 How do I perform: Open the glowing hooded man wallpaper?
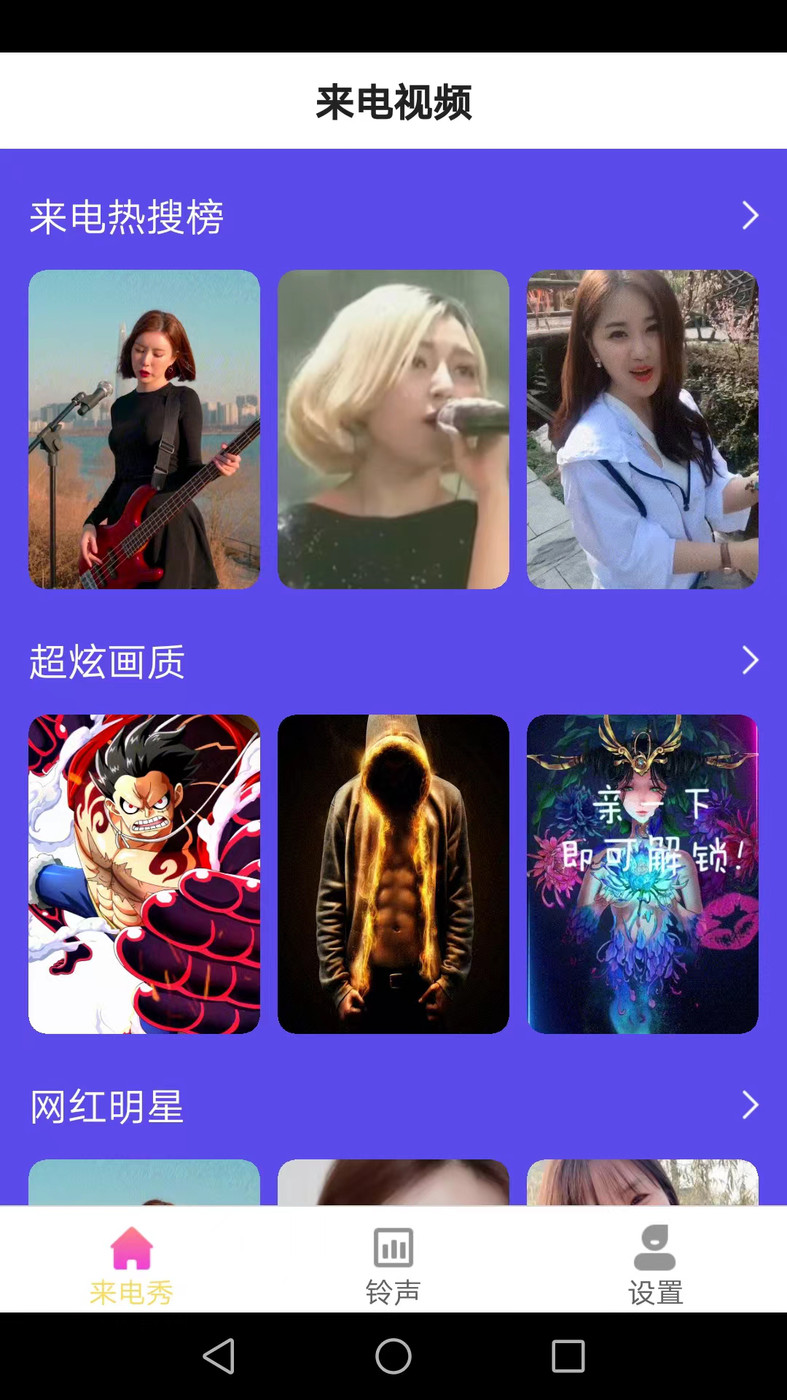pyautogui.click(x=393, y=872)
